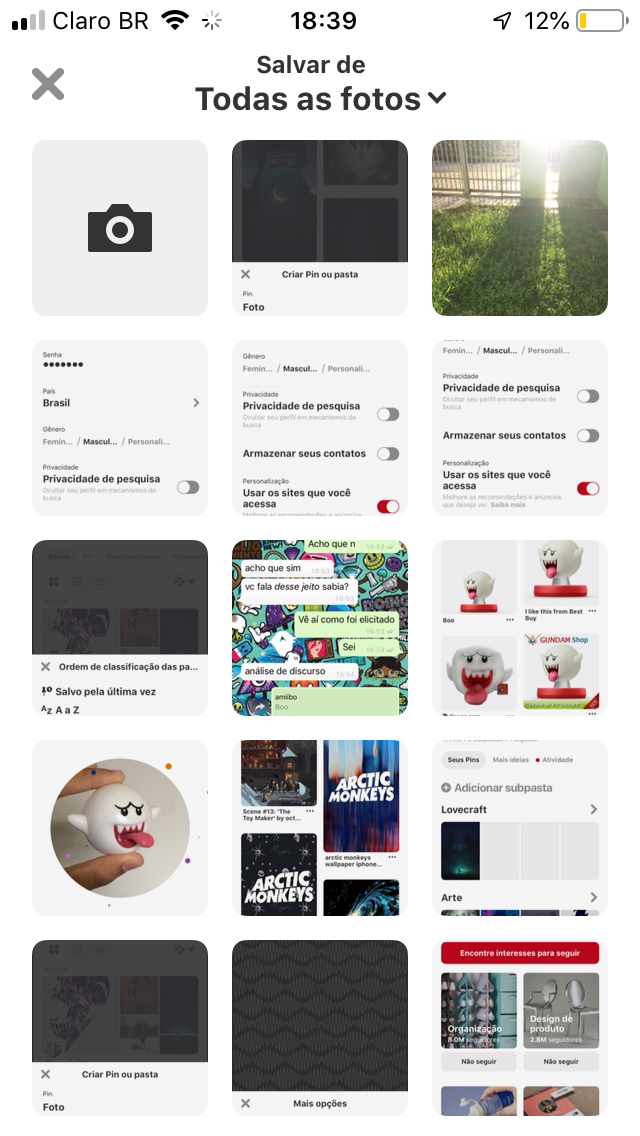The image size is (640, 1136).
Task: Select the dark wavy pattern Mais opções screenshot
Action: pos(320,1027)
